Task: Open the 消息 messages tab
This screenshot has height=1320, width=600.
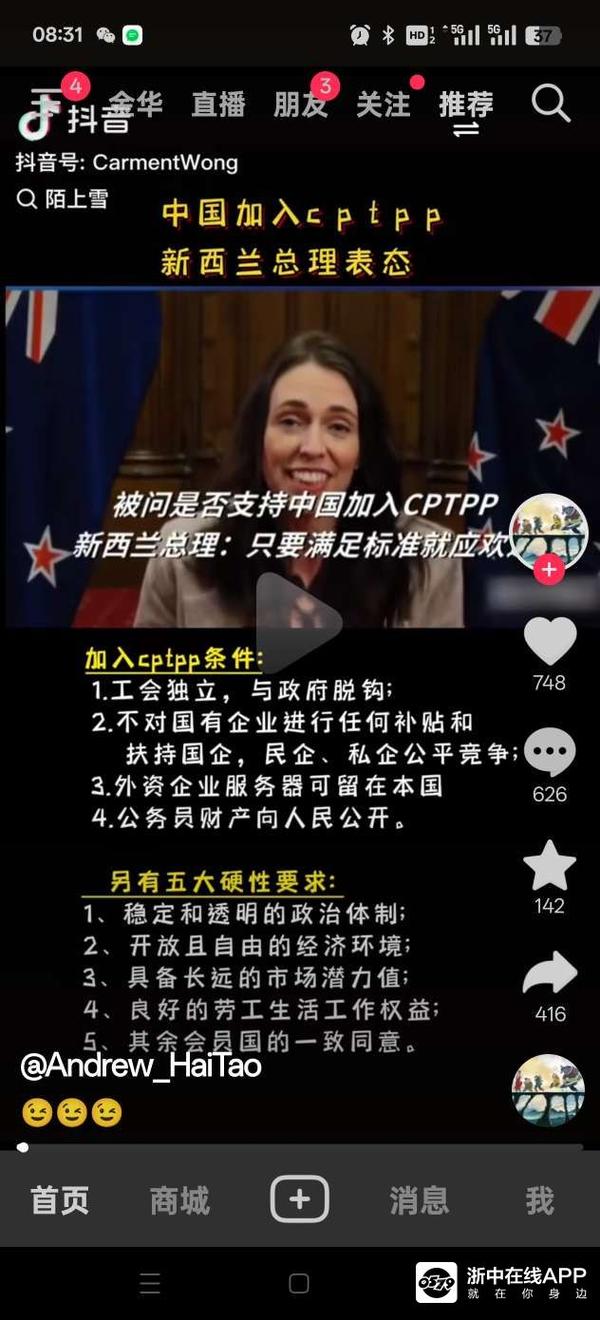Action: point(419,1200)
